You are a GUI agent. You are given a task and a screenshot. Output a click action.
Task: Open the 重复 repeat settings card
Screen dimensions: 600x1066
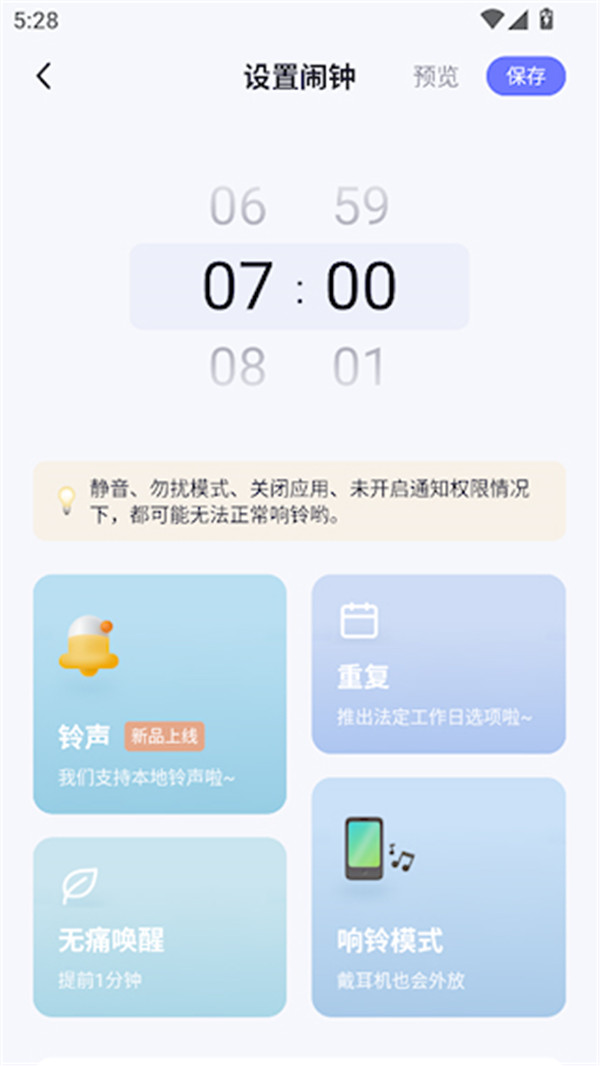pyautogui.click(x=438, y=664)
